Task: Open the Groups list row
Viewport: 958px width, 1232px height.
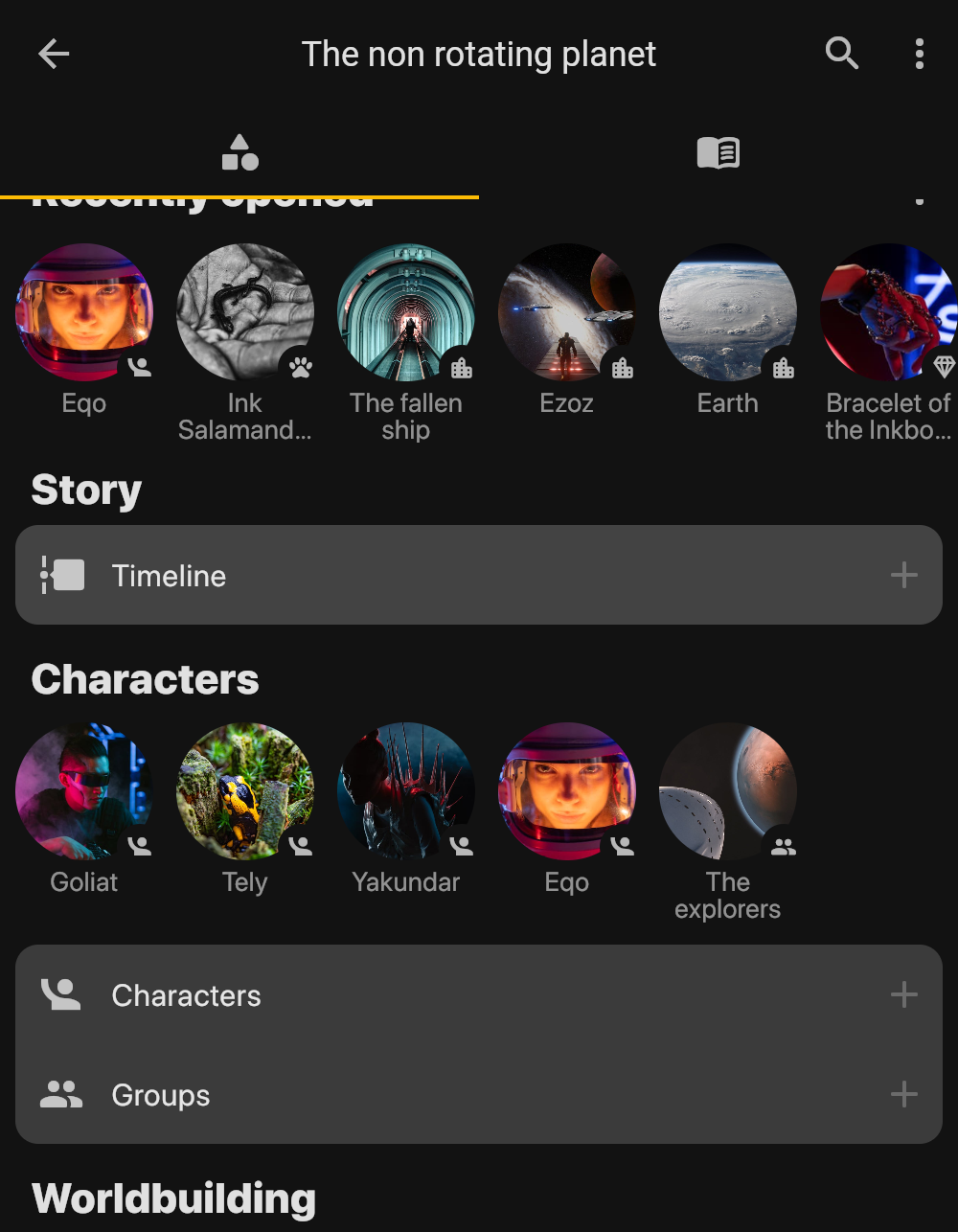Action: [383, 1095]
